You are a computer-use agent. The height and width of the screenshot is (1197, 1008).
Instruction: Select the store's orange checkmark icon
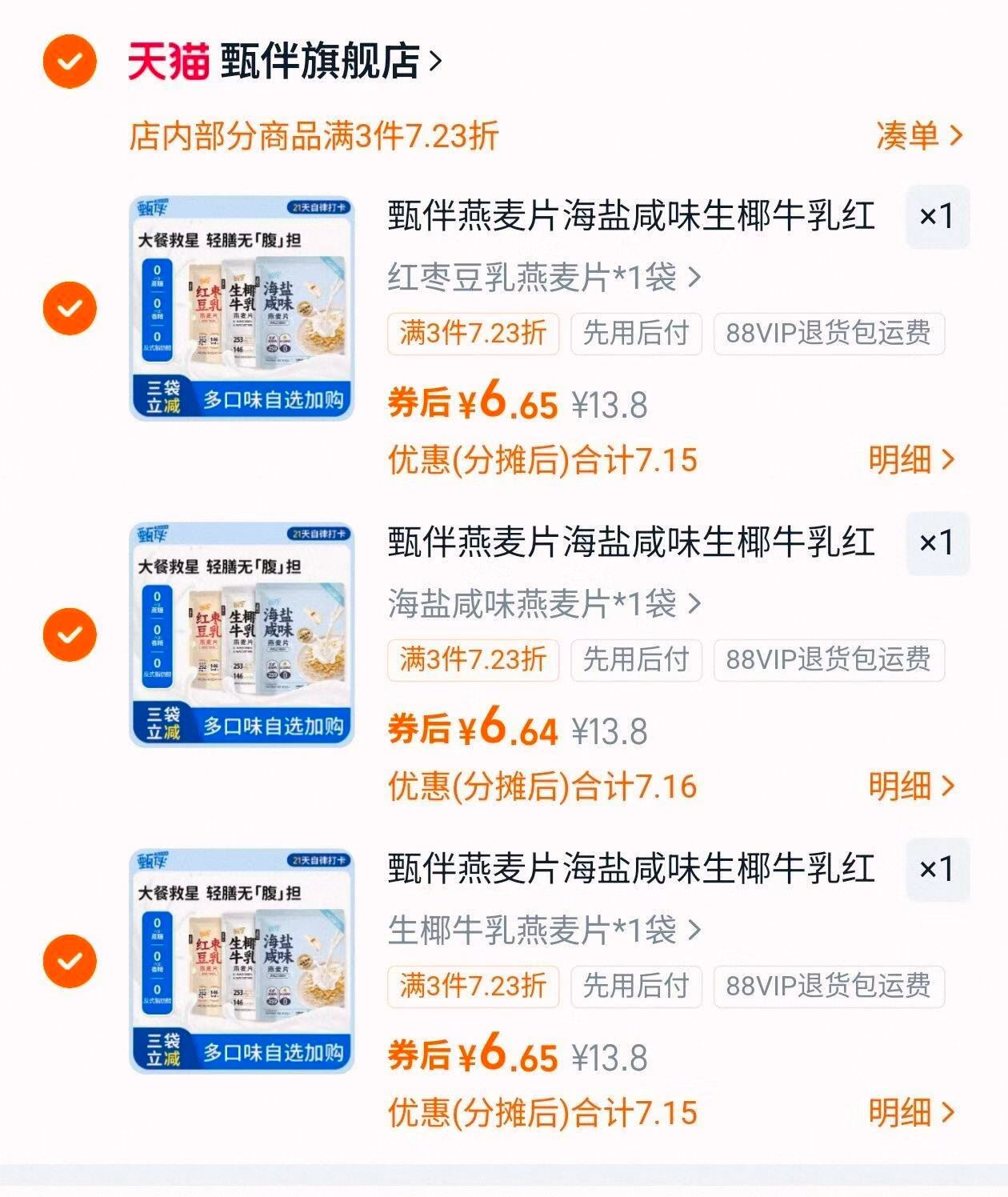pos(69,58)
